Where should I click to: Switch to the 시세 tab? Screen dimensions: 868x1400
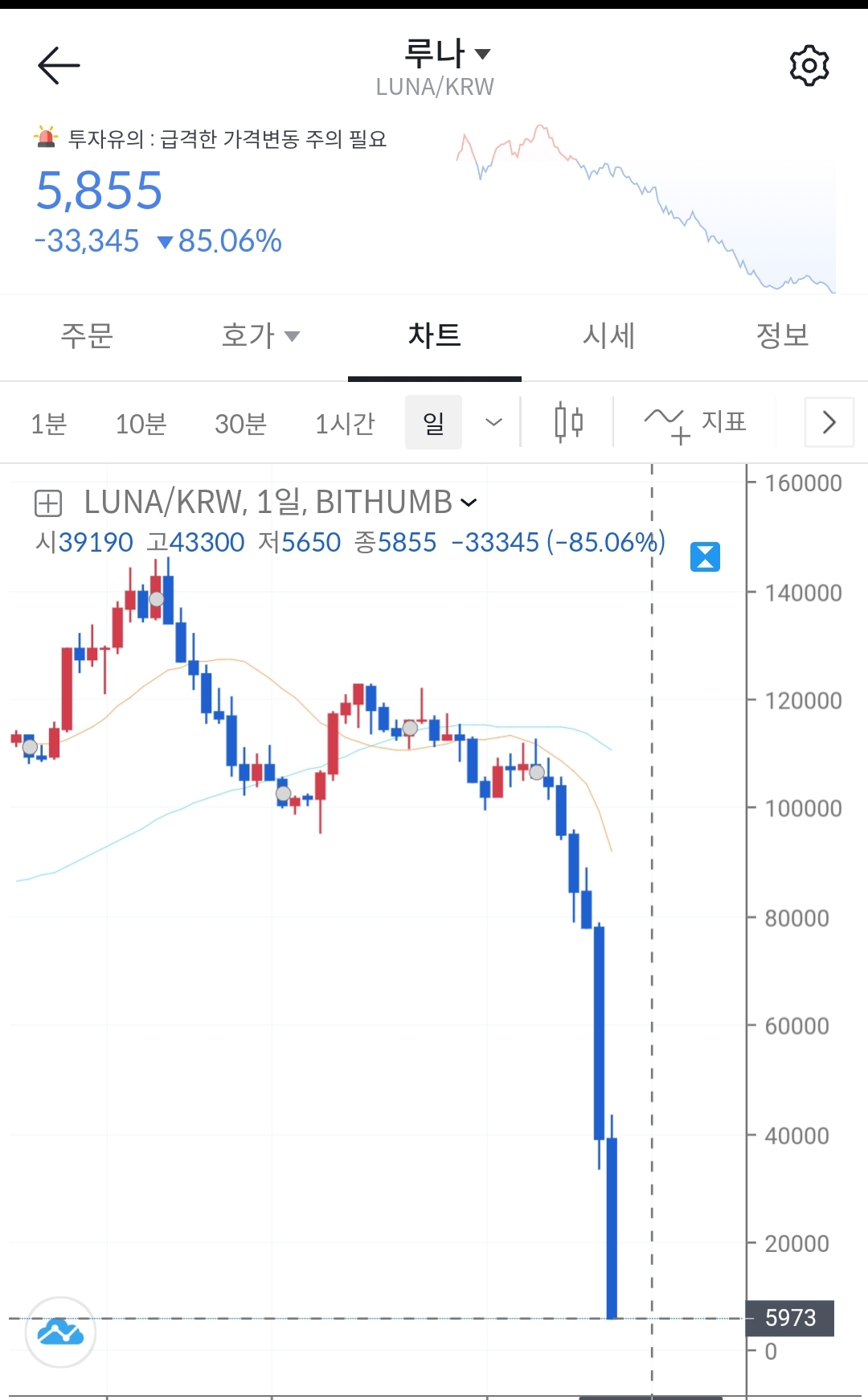coord(608,335)
